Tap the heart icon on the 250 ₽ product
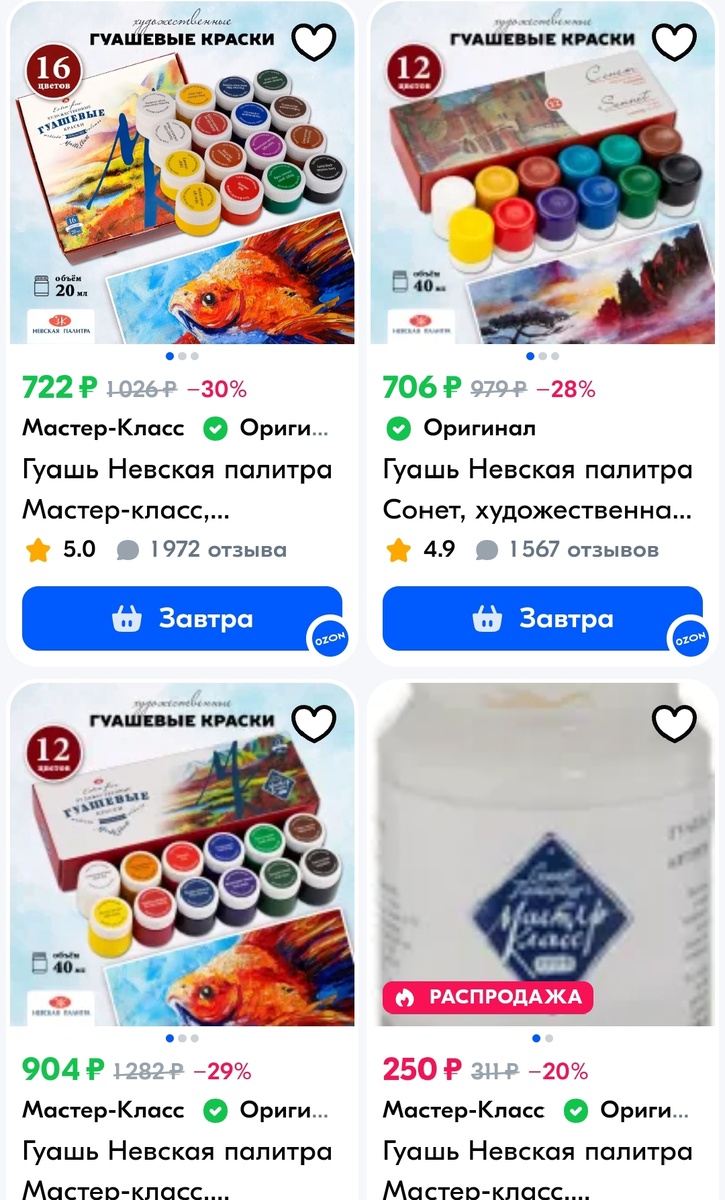Viewport: 725px width, 1200px height. coord(674,721)
